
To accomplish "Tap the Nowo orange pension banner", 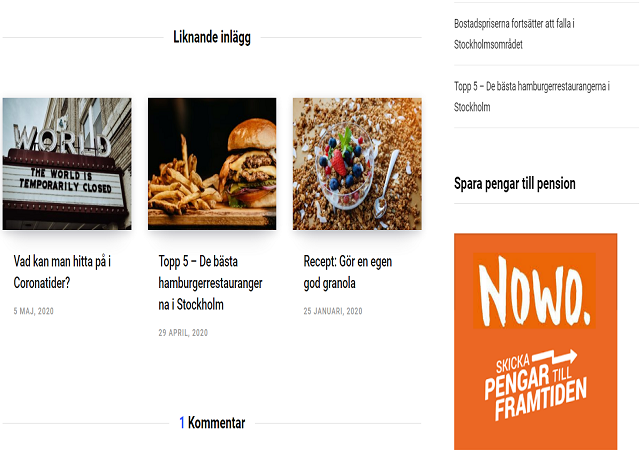I will pyautogui.click(x=536, y=340).
